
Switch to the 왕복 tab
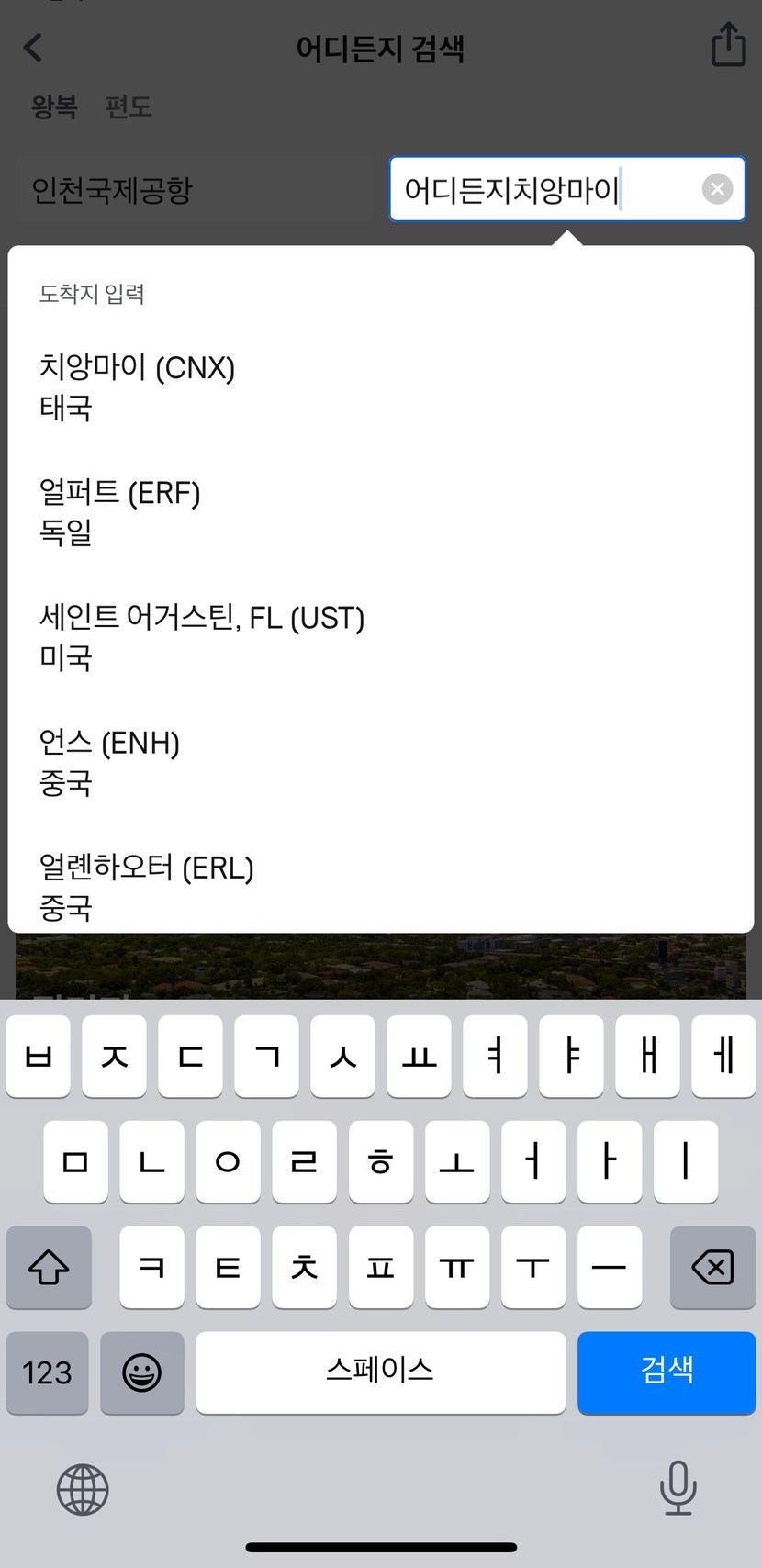pos(54,106)
